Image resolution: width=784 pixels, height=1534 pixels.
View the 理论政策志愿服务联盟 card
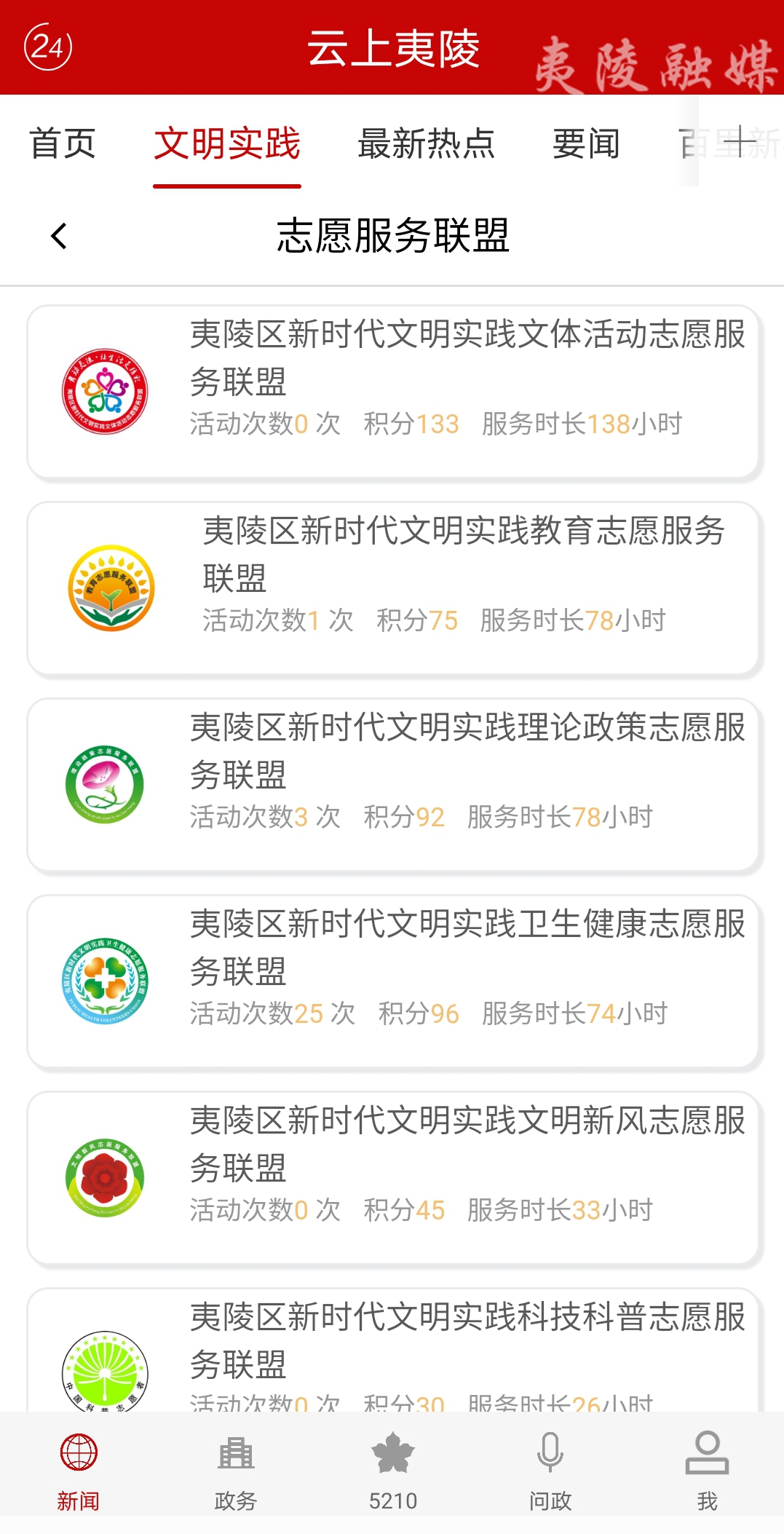[393, 785]
